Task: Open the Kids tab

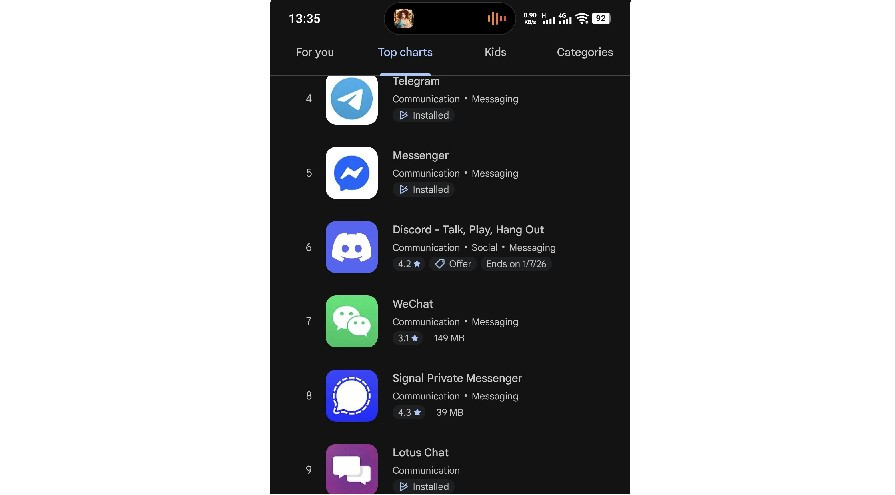Action: click(495, 52)
